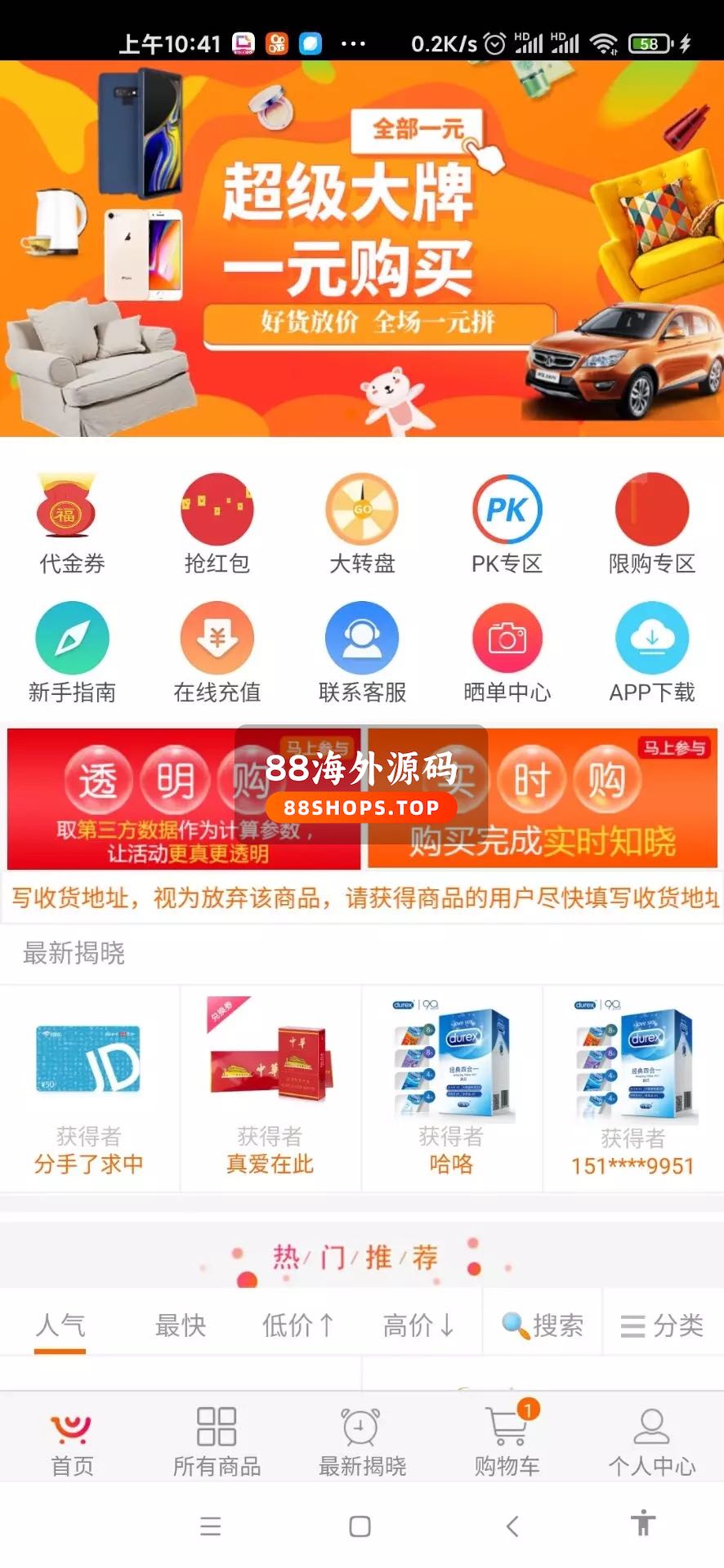Open the 大转盘 lucky wheel
Viewport: 724px width, 1568px height.
point(362,524)
